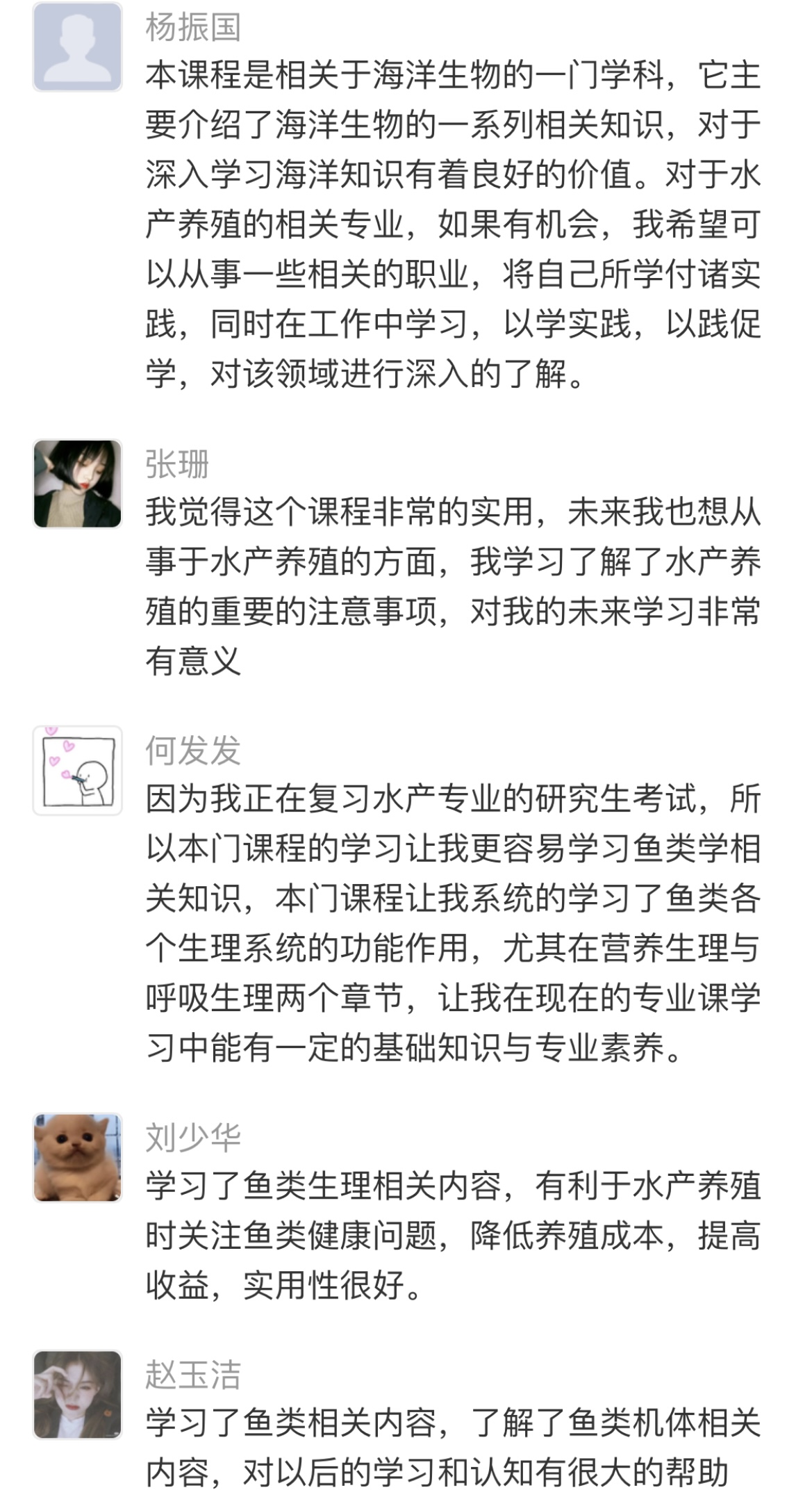Tap 赵玉洁's profile photo
Screen dimensions: 812x1506
pyautogui.click(x=77, y=1395)
